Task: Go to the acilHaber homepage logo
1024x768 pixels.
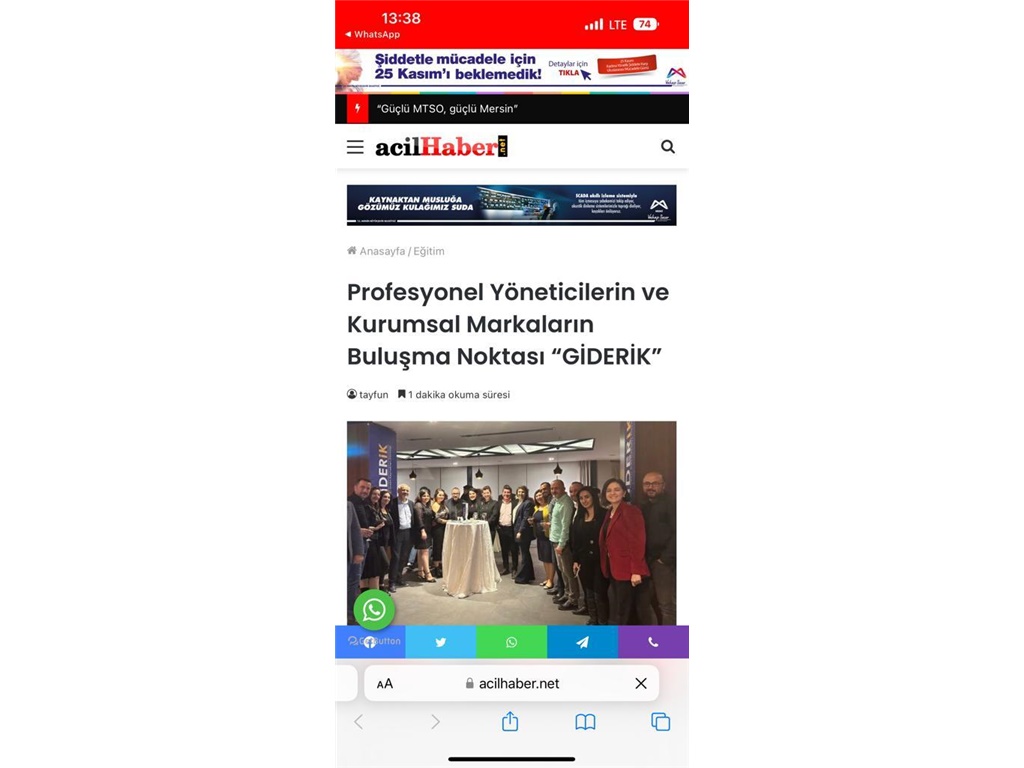Action: (441, 147)
